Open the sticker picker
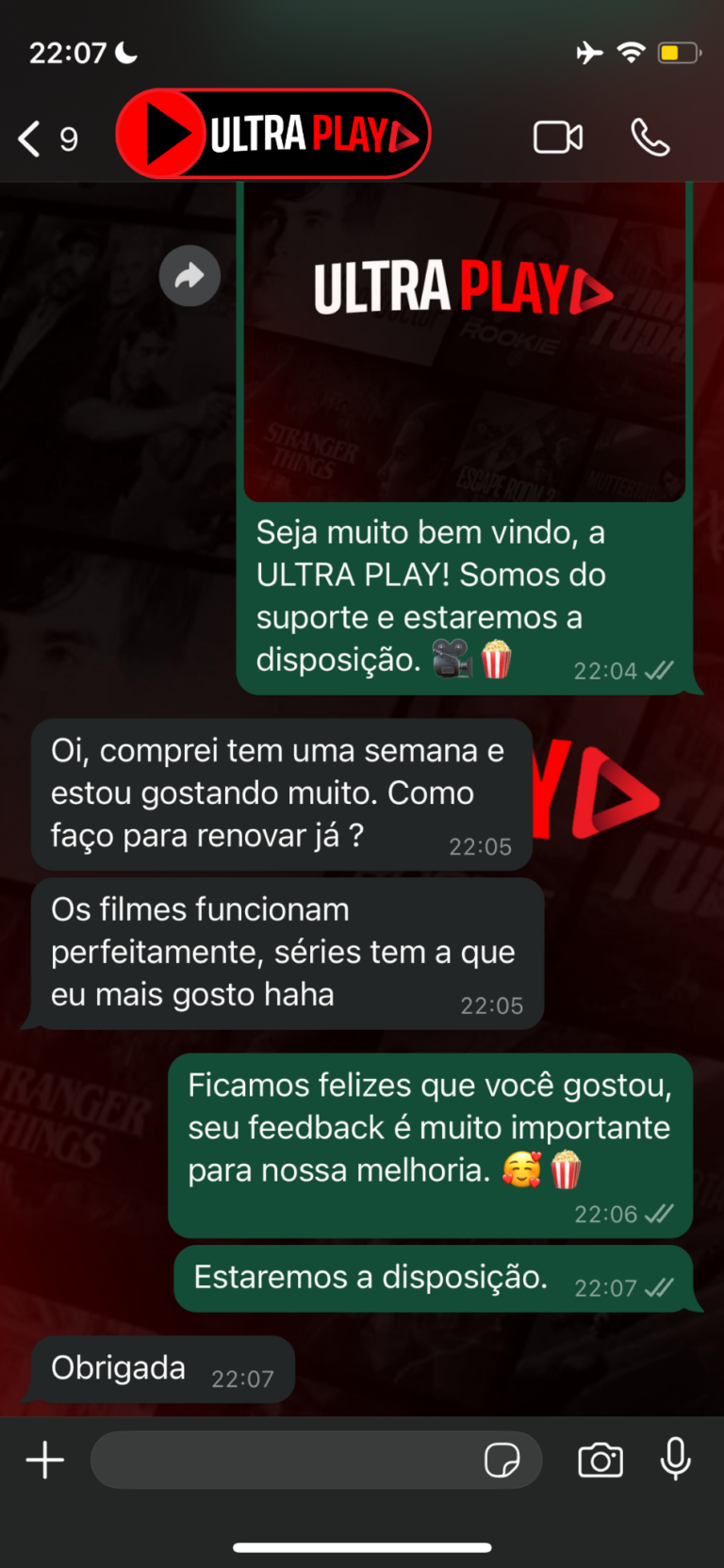The width and height of the screenshot is (724, 1568). pos(502,1461)
